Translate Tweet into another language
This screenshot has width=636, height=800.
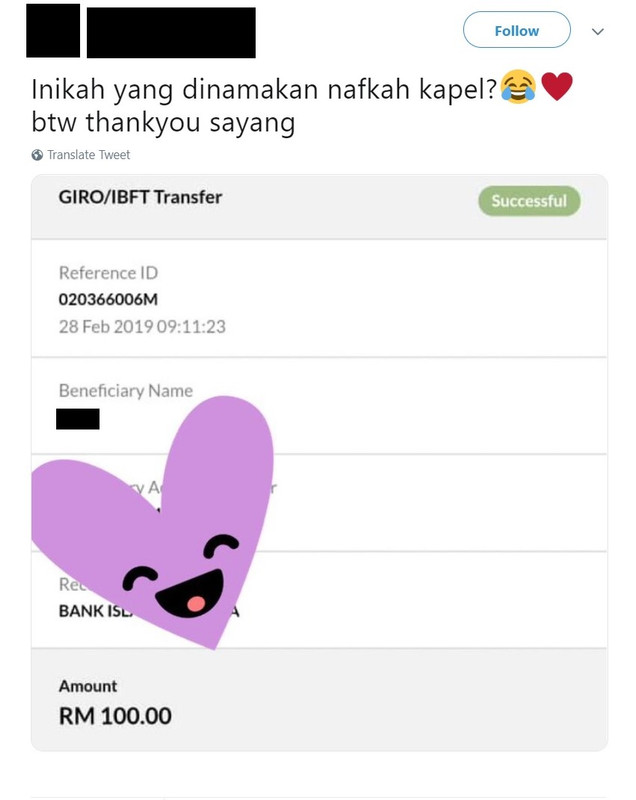pyautogui.click(x=88, y=155)
